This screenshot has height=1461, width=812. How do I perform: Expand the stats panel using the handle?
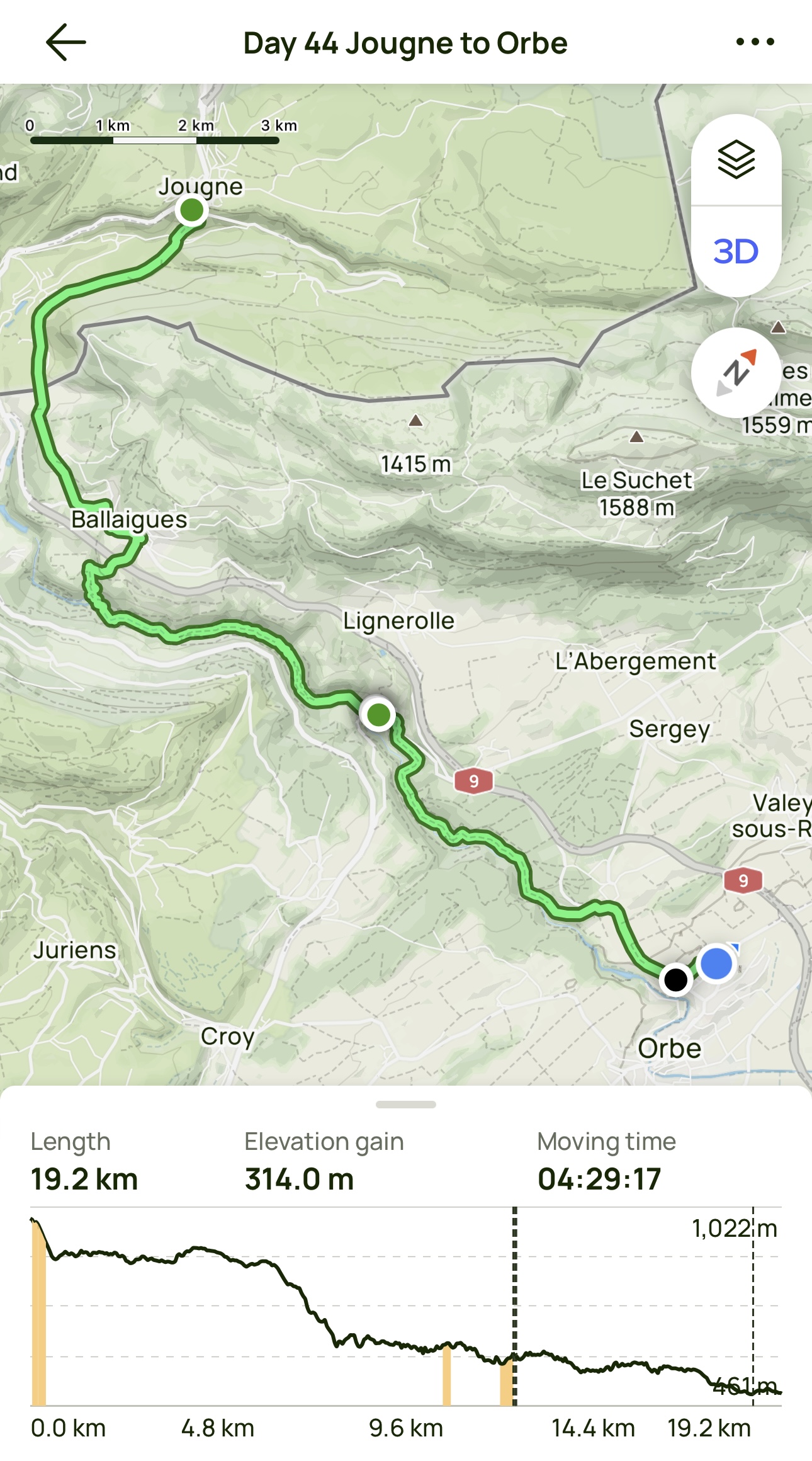(405, 1104)
